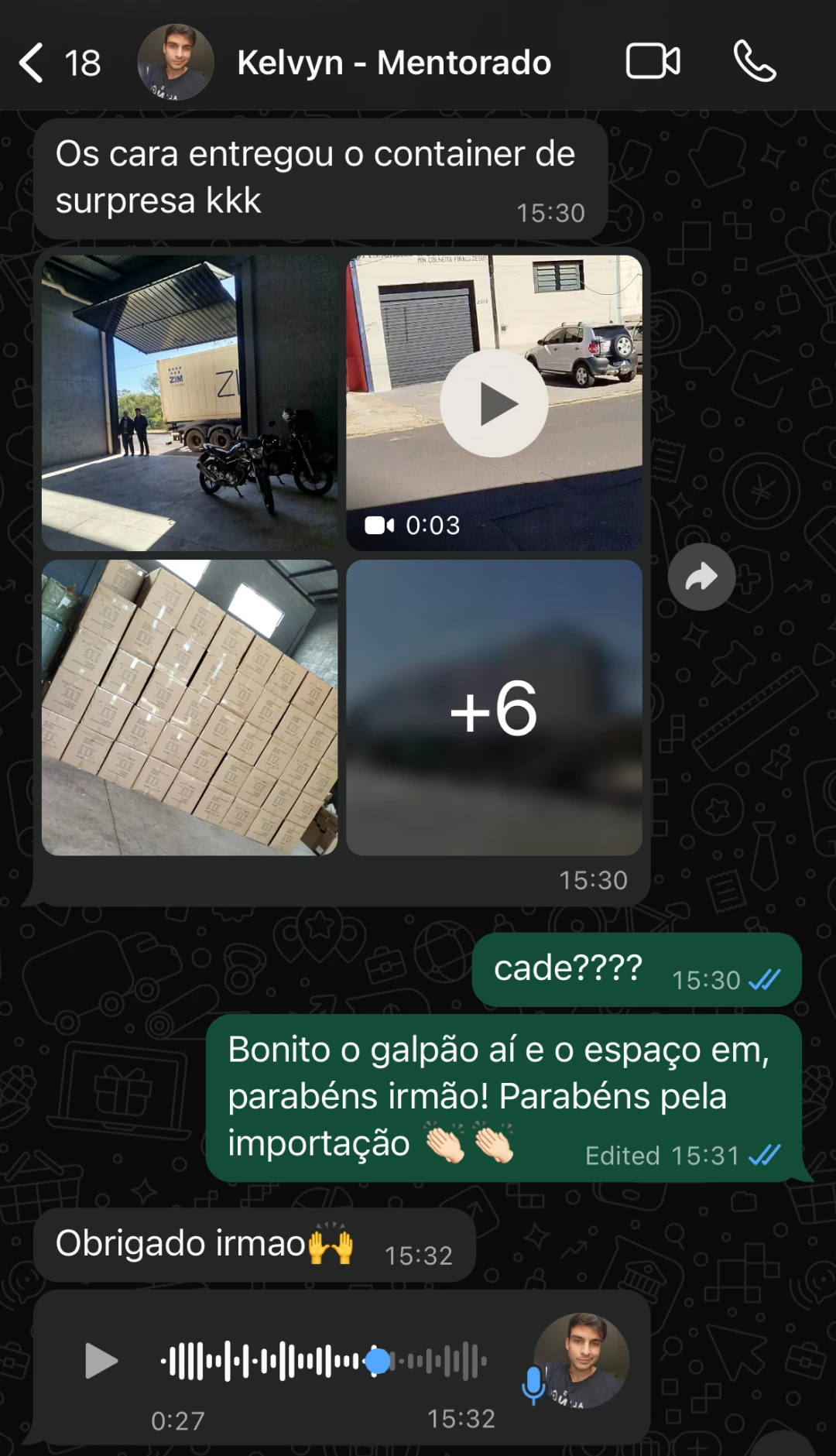Viewport: 836px width, 1456px height.
Task: Start a voice call with Kelvyn
Action: click(x=754, y=61)
